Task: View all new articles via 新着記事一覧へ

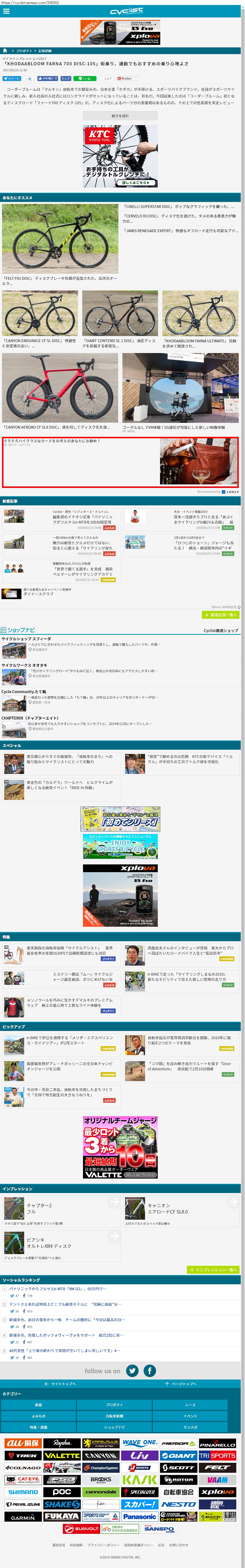Action: (x=221, y=615)
